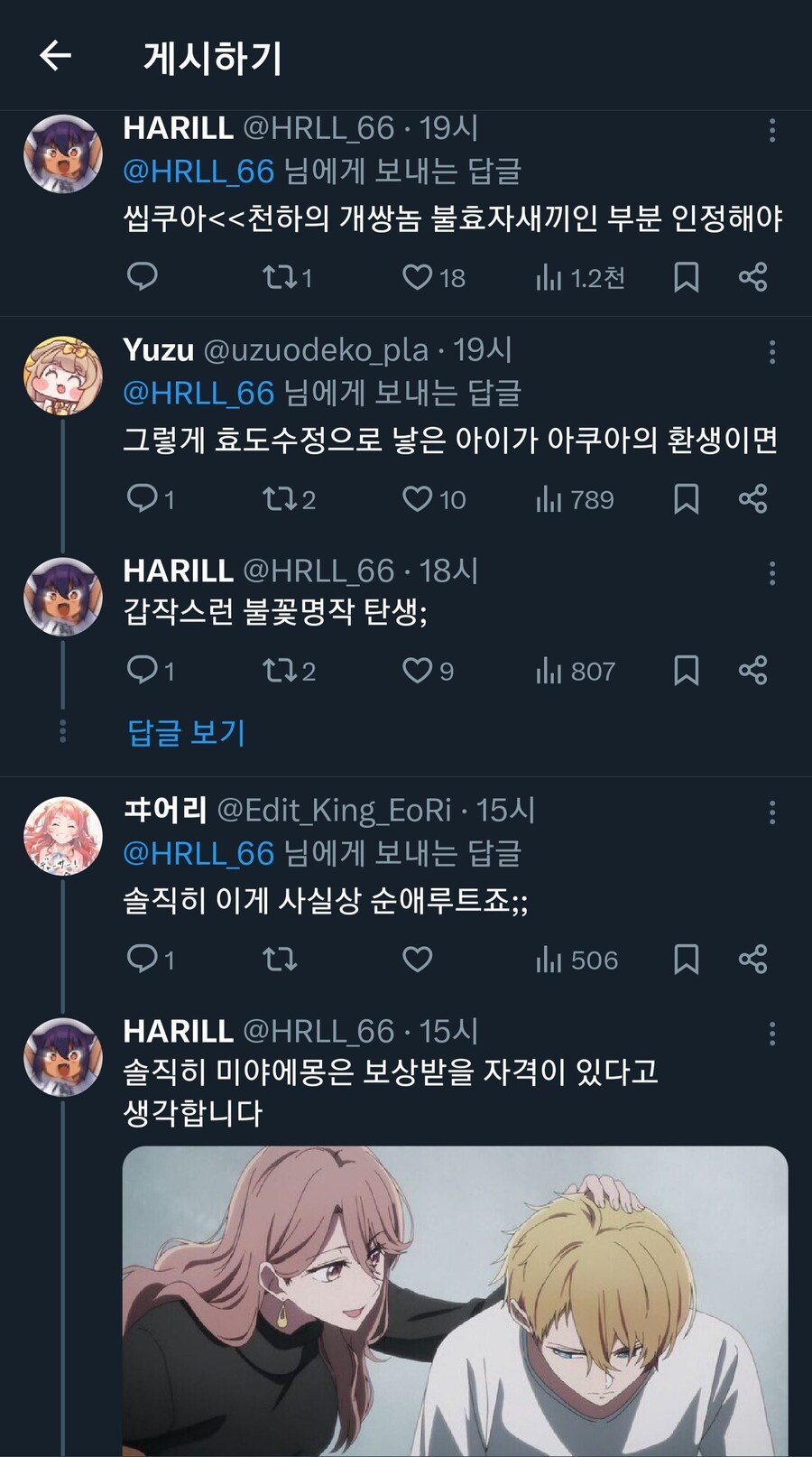812x1457 pixels.
Task: Open overflow menu on Yuzu's reply
Action: click(772, 352)
